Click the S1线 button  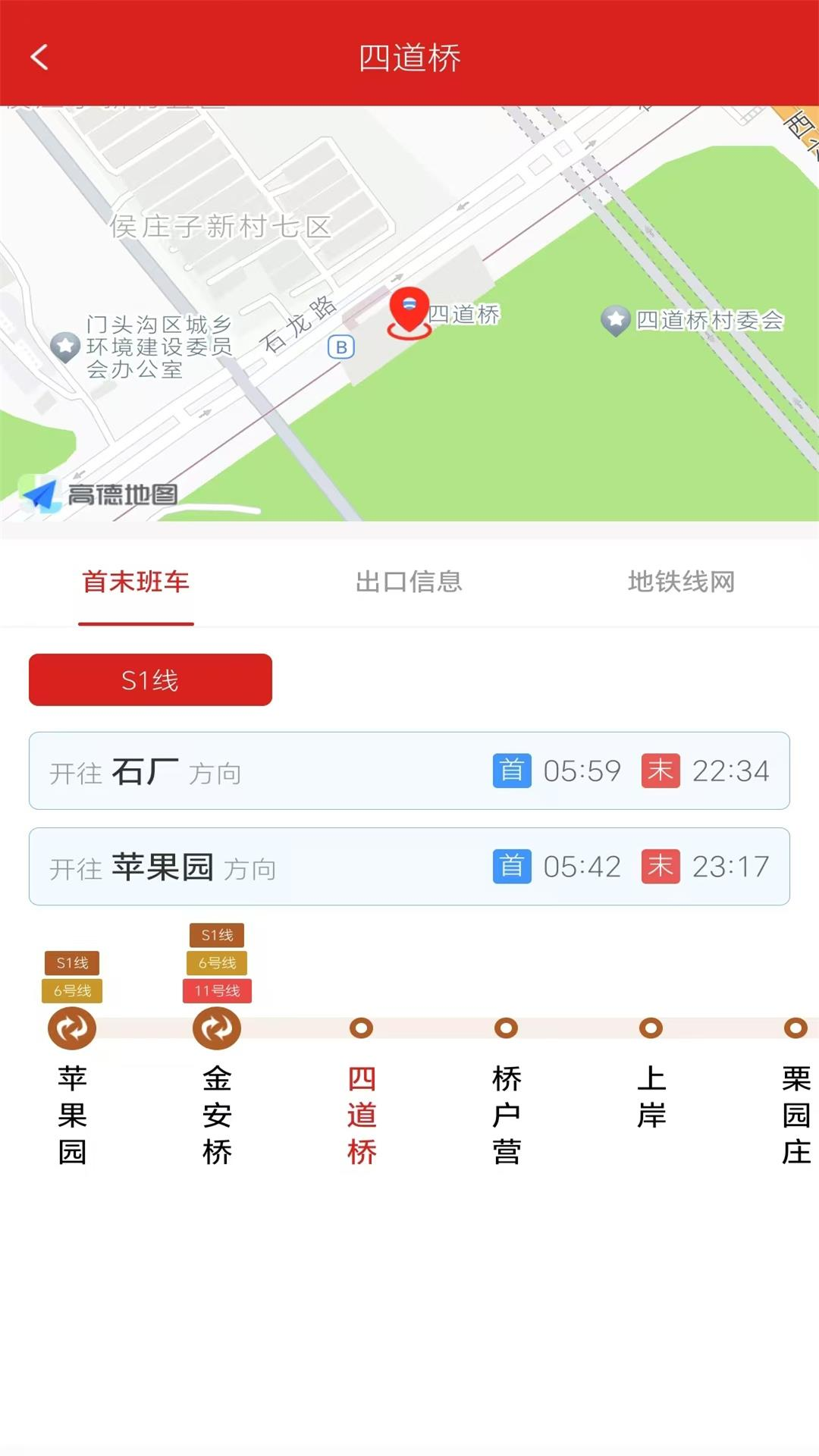pos(149,679)
